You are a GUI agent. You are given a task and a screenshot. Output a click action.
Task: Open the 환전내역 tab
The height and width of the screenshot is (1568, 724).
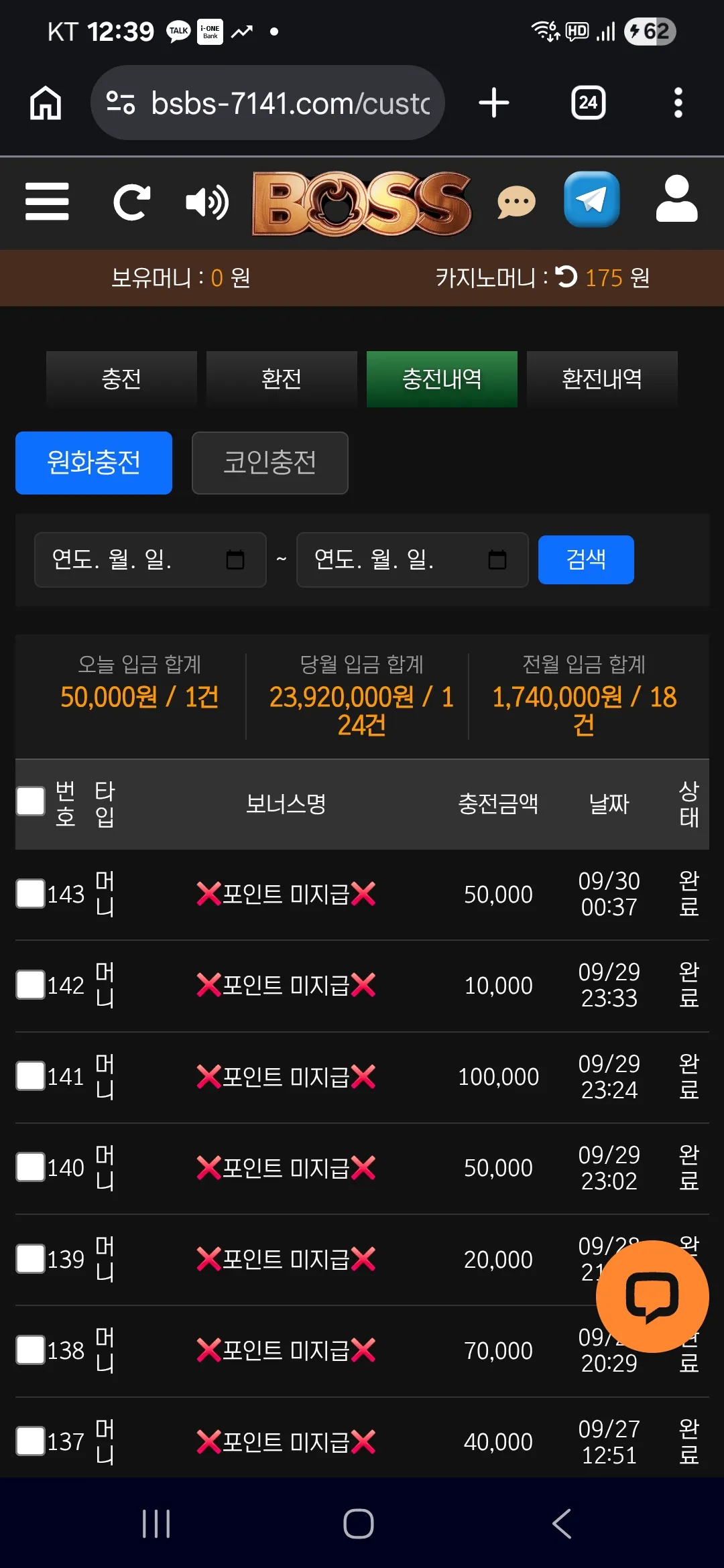pos(602,379)
